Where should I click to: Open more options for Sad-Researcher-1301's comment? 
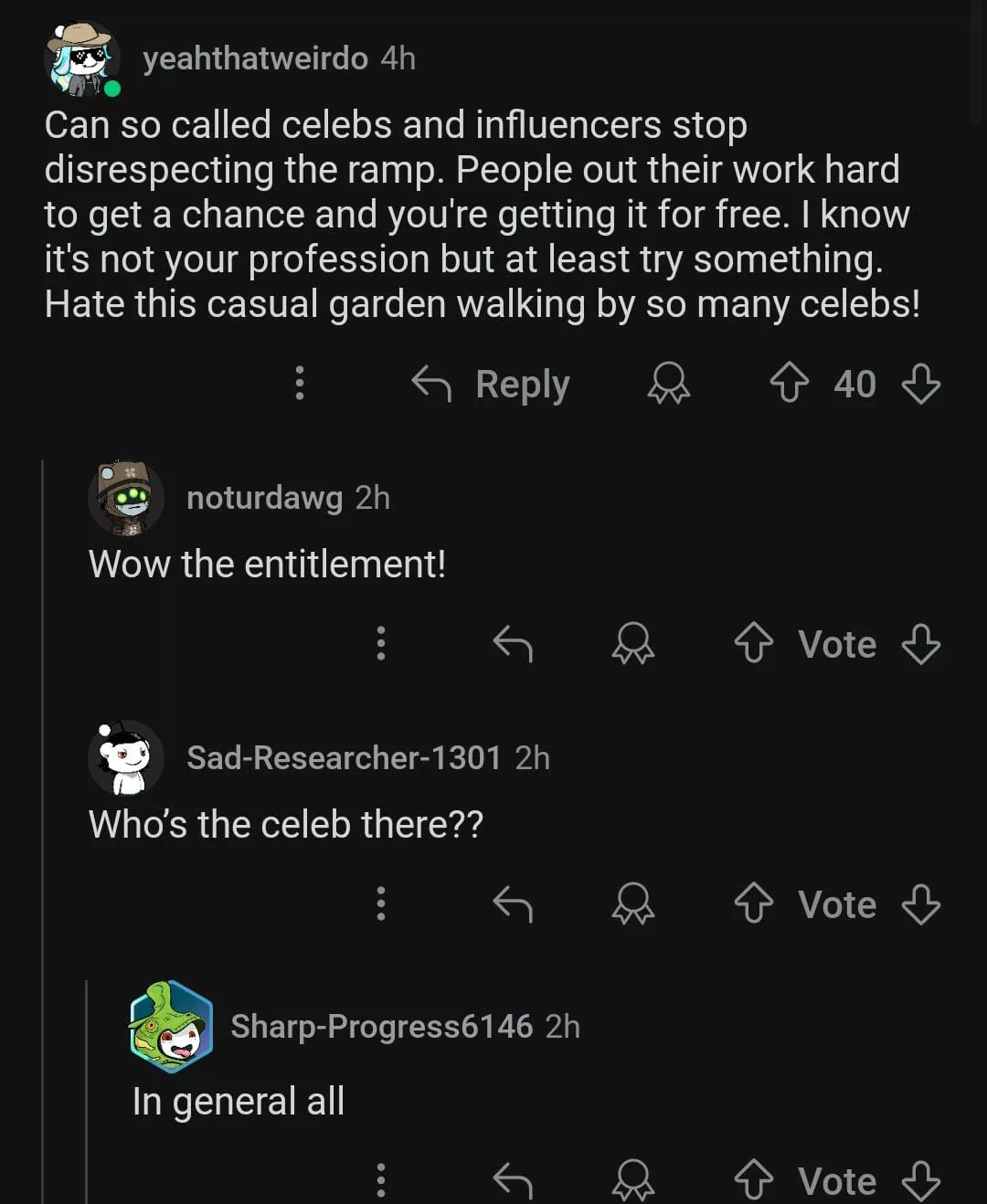[381, 904]
